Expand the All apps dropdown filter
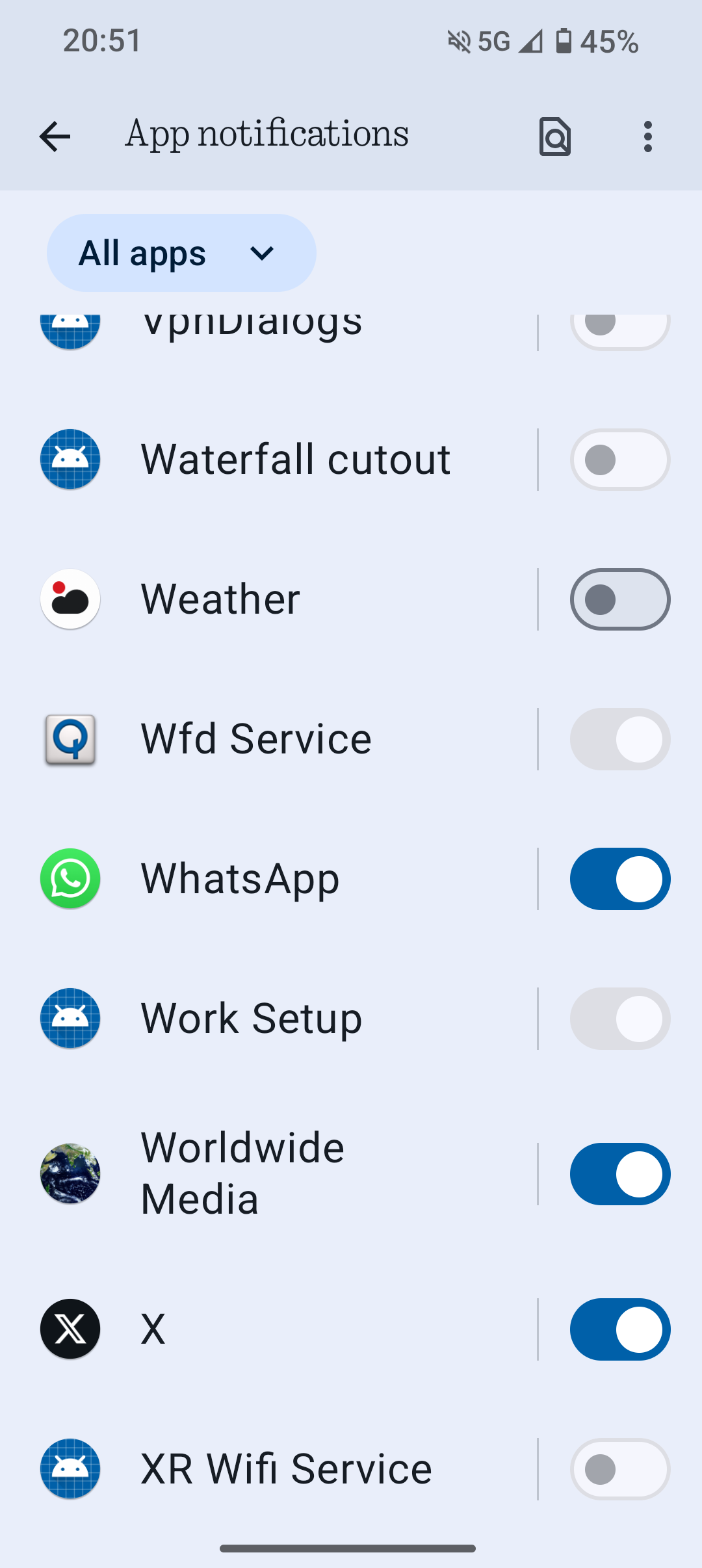Image resolution: width=702 pixels, height=1568 pixels. coord(181,253)
